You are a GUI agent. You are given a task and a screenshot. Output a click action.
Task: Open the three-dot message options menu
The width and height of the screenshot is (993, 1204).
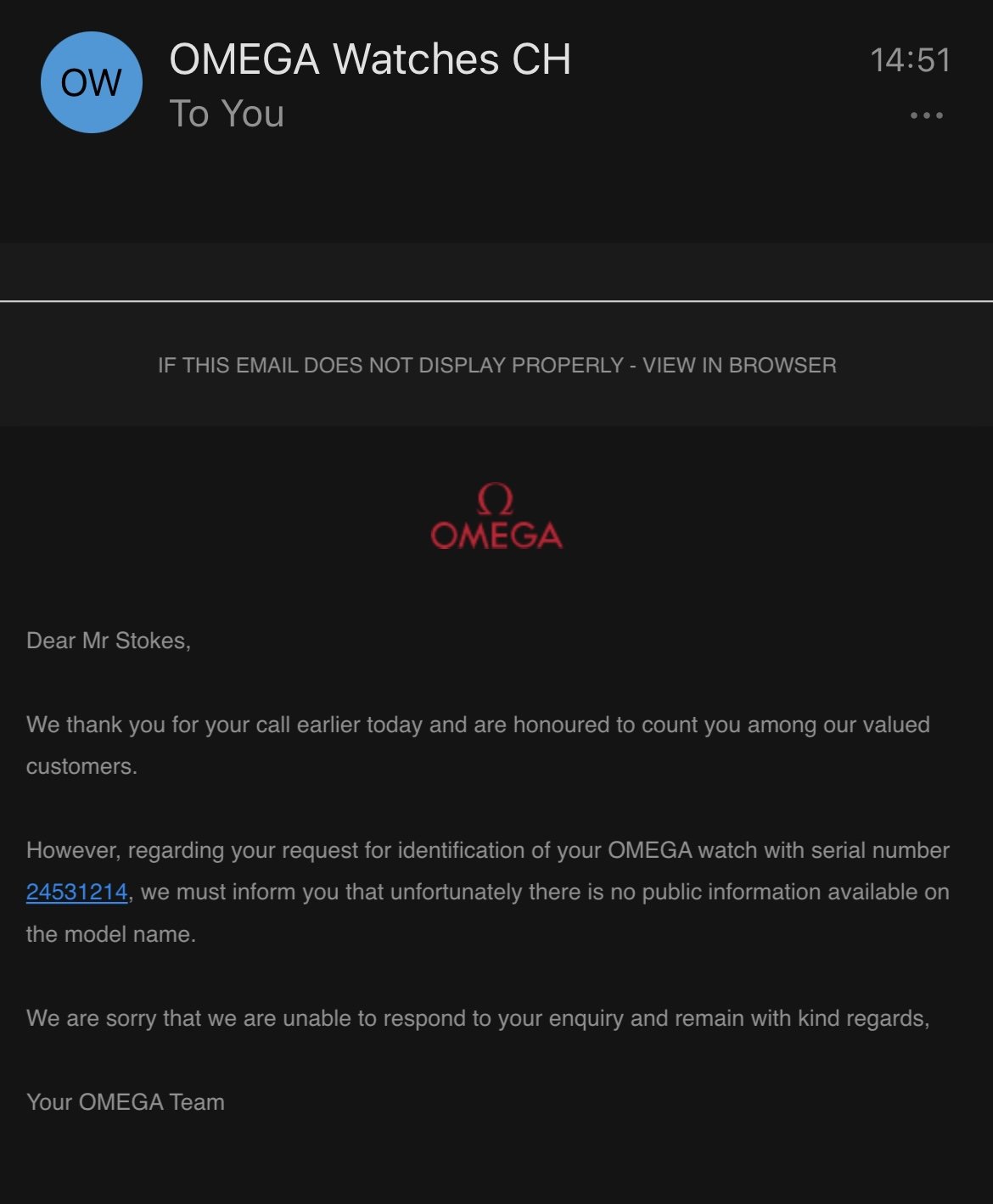(x=926, y=115)
